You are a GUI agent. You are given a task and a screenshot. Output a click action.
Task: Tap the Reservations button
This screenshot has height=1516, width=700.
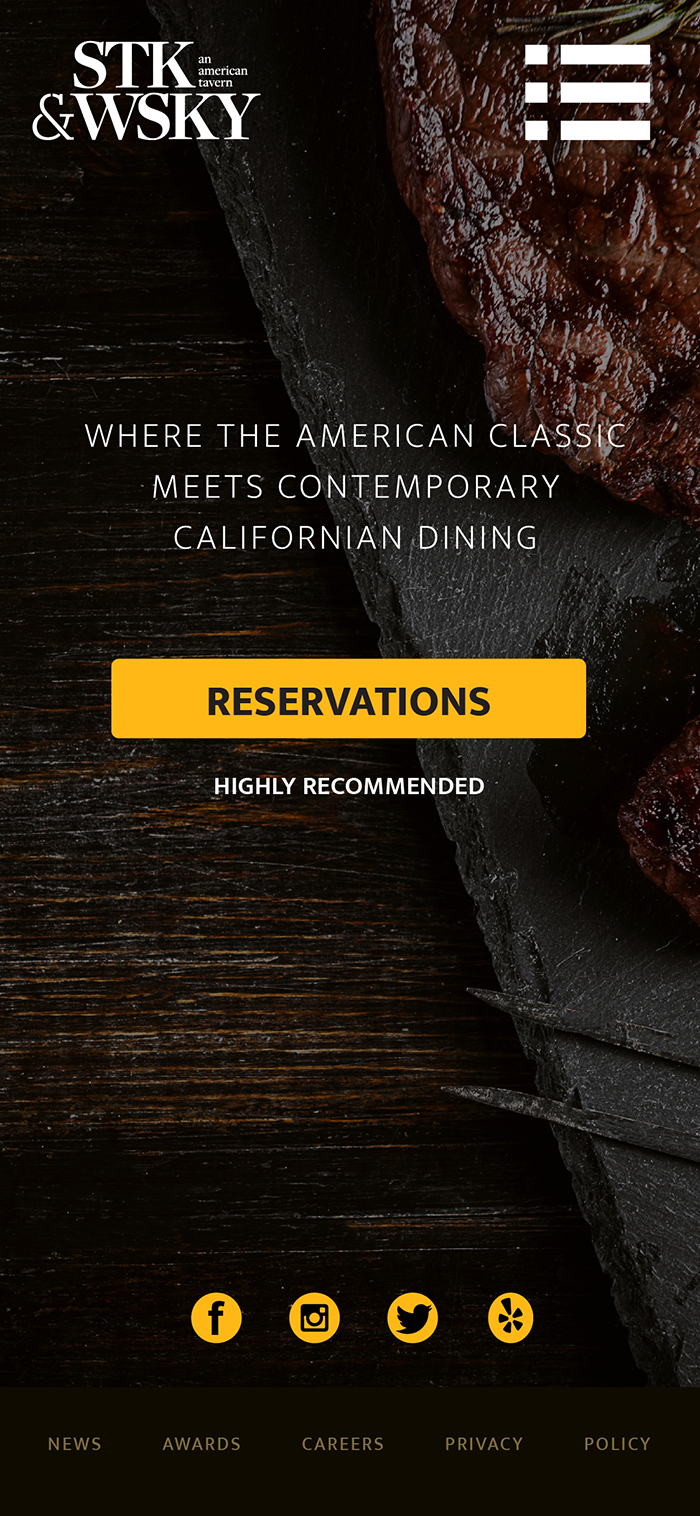[348, 699]
